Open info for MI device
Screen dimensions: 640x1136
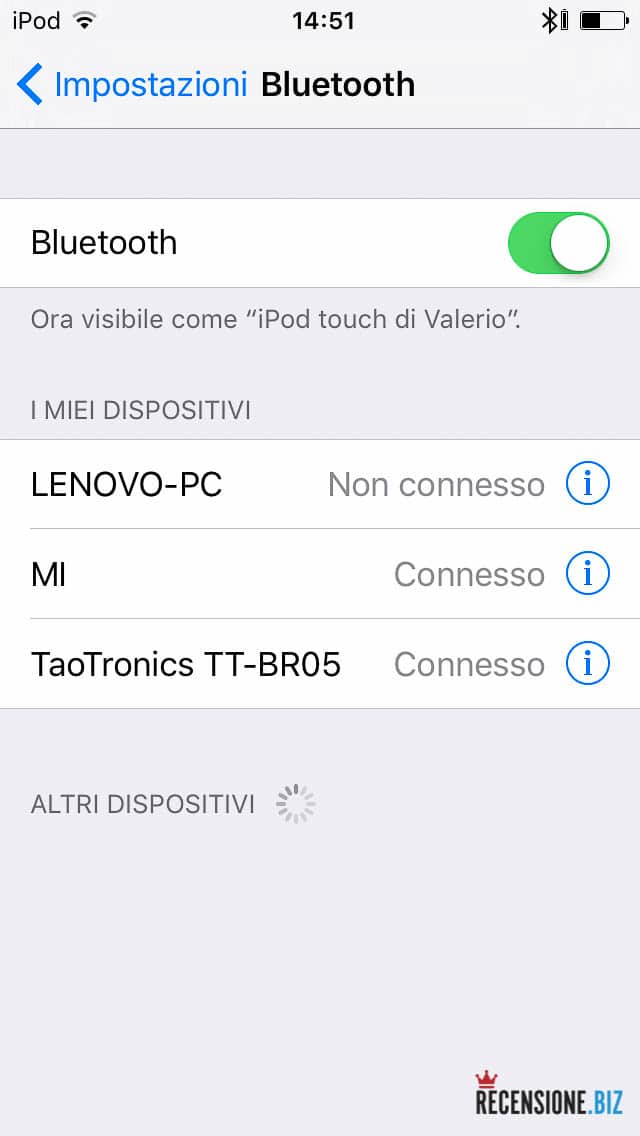tap(587, 574)
